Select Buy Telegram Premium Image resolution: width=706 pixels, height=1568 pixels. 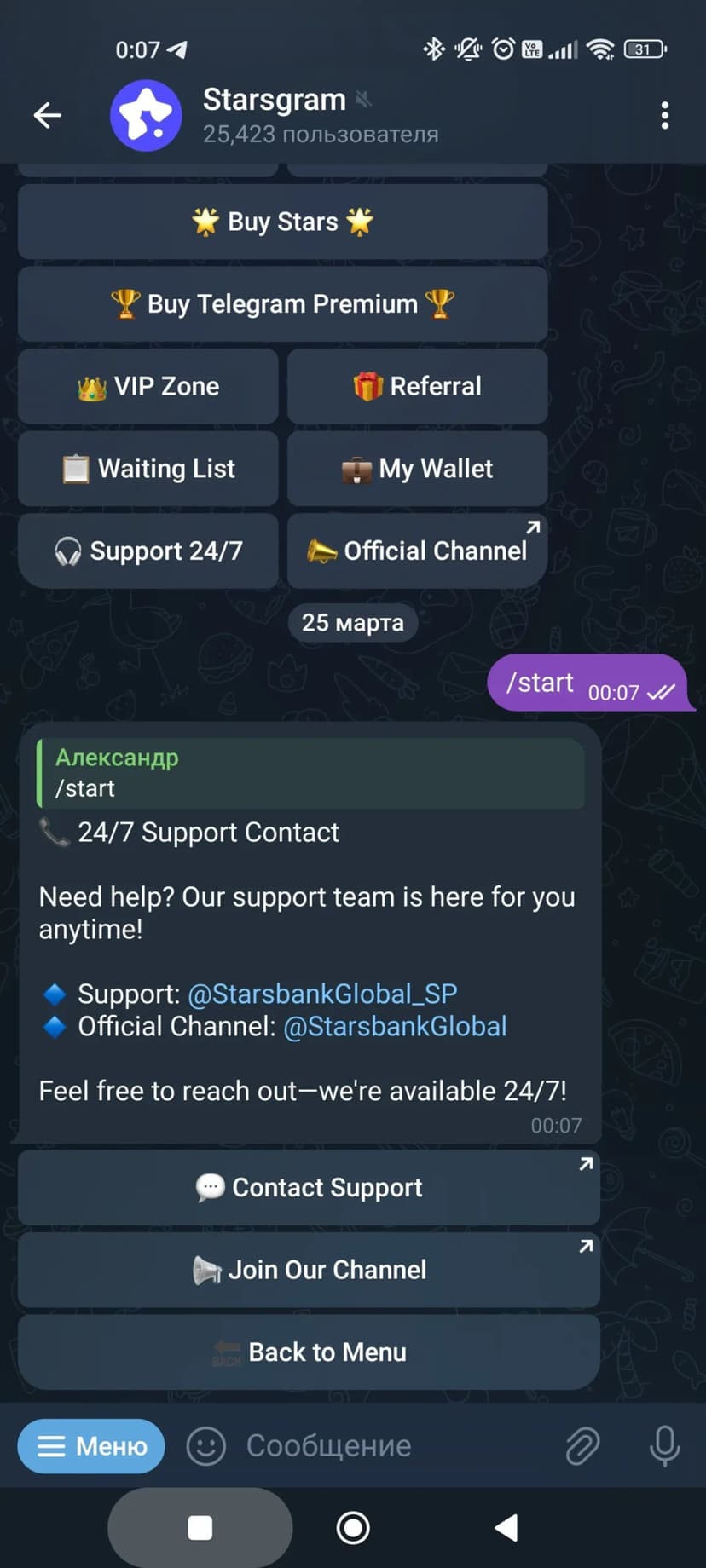coord(282,304)
